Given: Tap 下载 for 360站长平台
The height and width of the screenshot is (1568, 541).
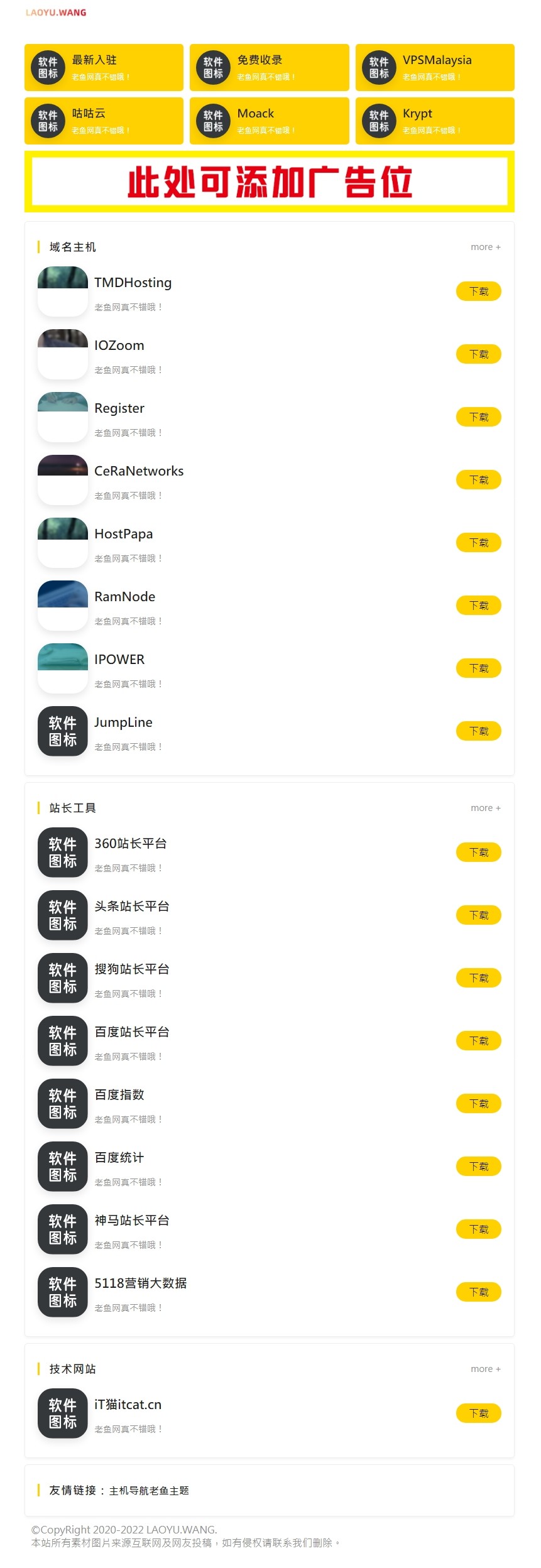Looking at the screenshot, I should pyautogui.click(x=478, y=852).
